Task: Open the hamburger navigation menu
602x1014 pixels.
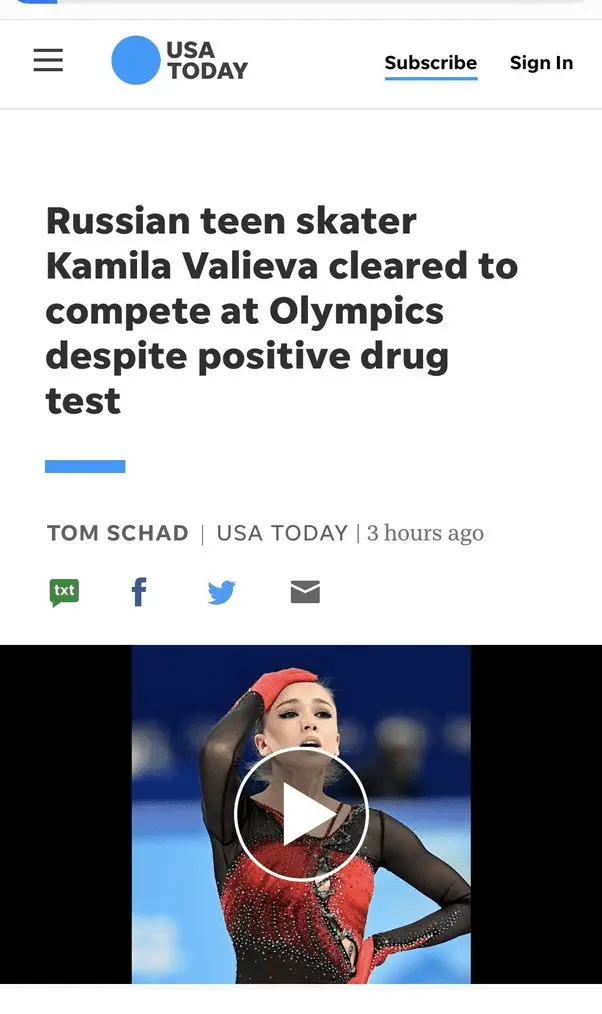Action: point(48,61)
